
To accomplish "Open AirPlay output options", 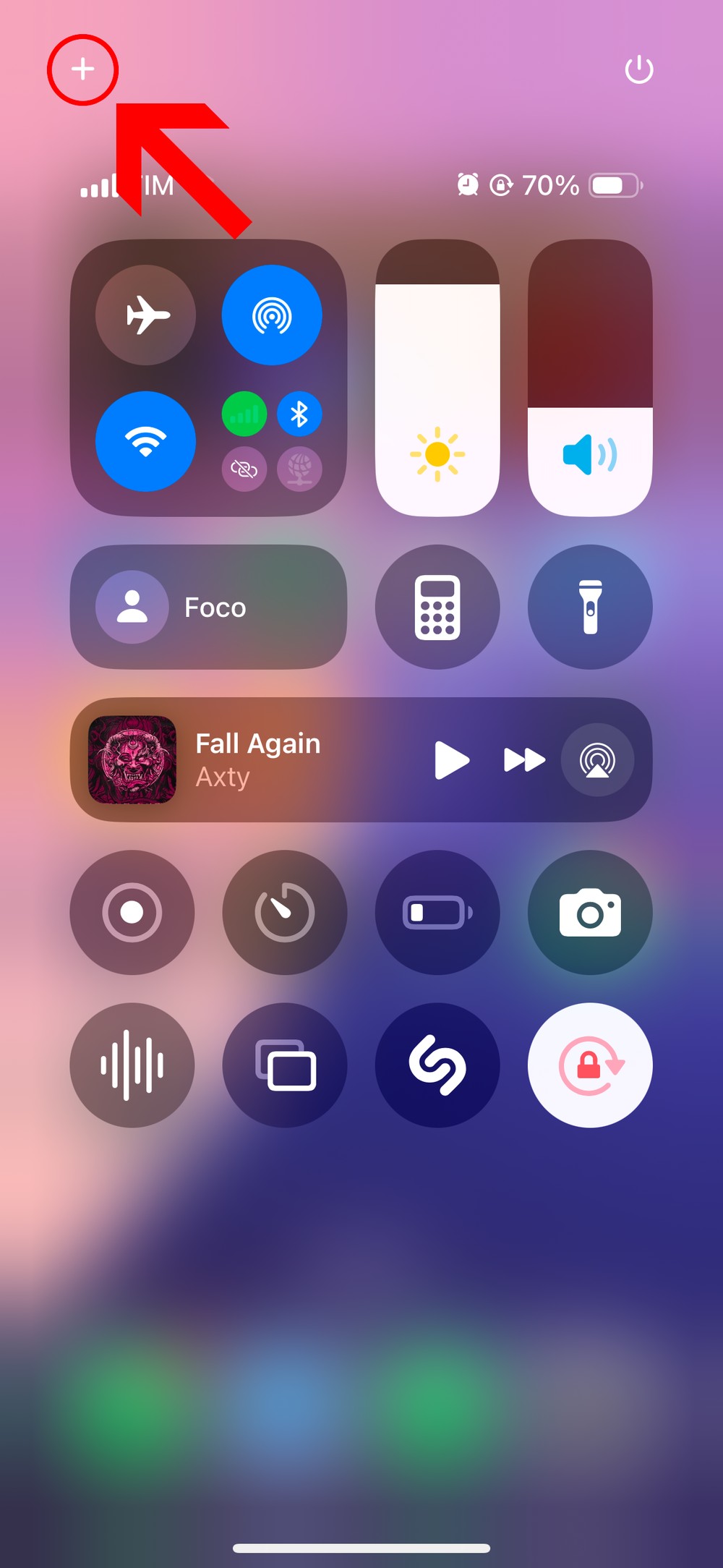I will point(598,760).
